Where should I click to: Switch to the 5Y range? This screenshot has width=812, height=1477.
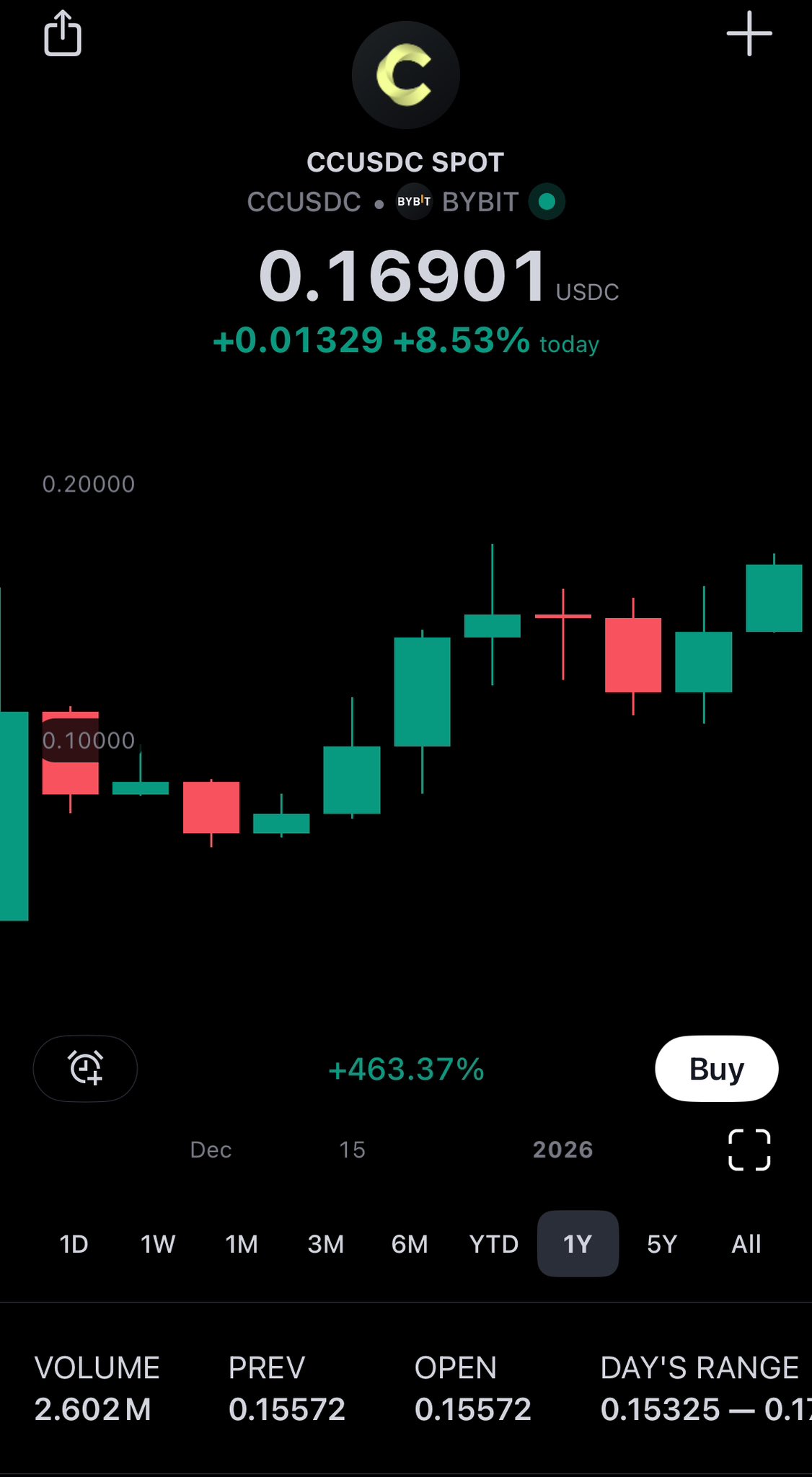click(x=662, y=1244)
